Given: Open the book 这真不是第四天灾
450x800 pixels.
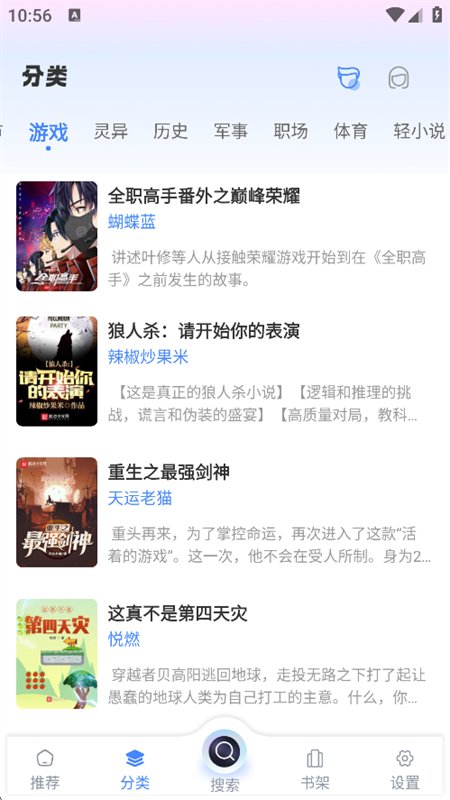Looking at the screenshot, I should [x=225, y=654].
